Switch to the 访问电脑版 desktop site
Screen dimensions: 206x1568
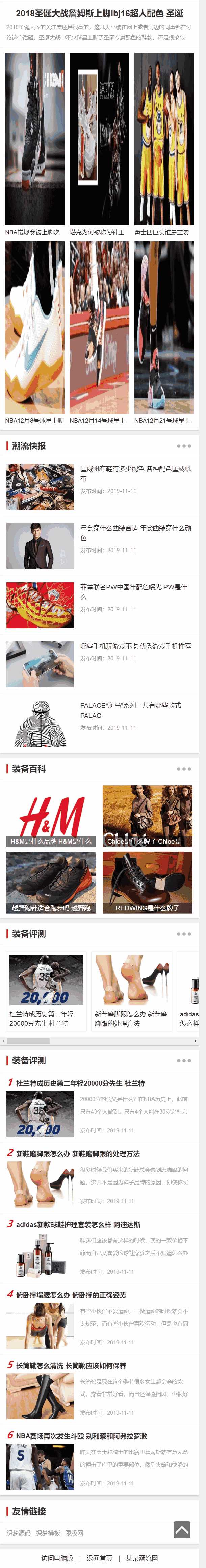pos(57,1558)
